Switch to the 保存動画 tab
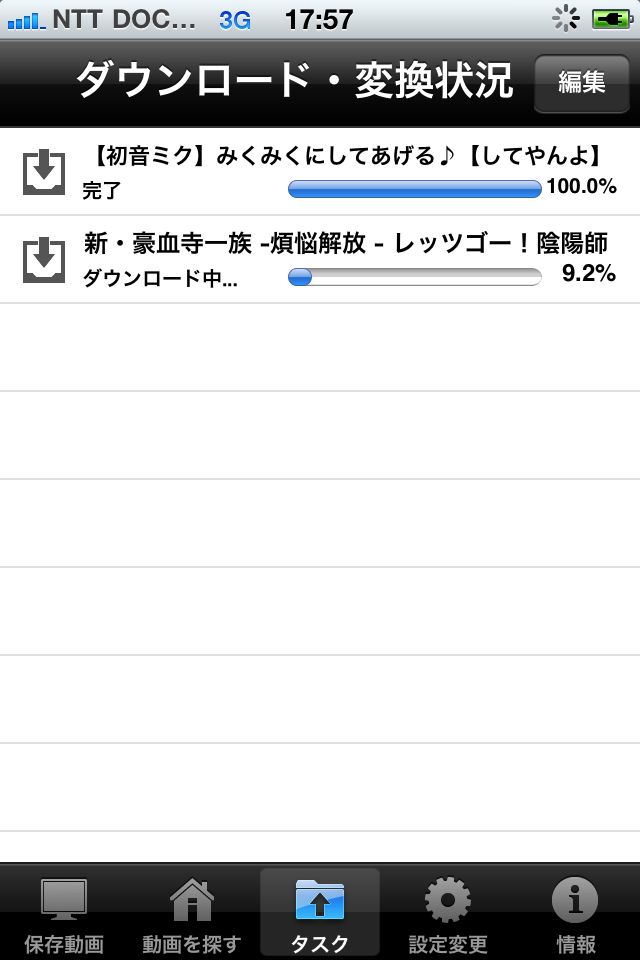 pyautogui.click(x=64, y=914)
